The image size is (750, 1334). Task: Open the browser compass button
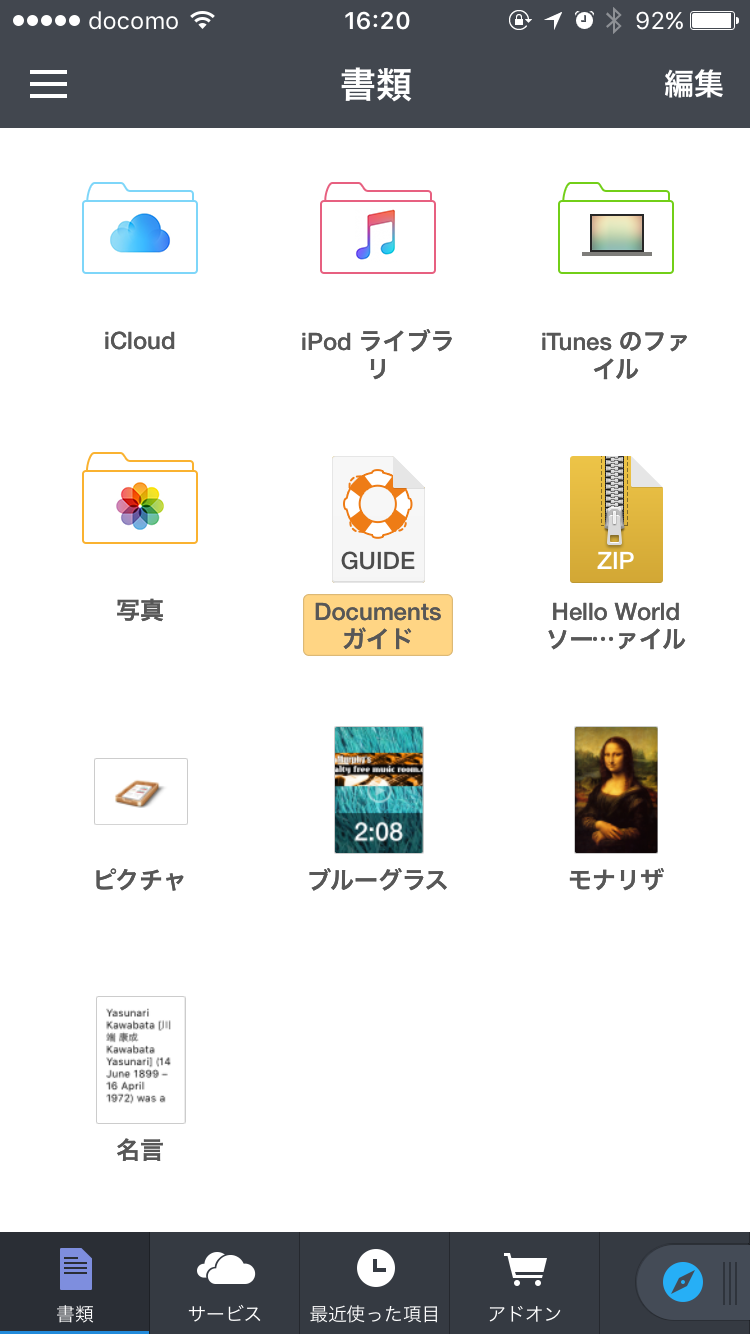[683, 1281]
